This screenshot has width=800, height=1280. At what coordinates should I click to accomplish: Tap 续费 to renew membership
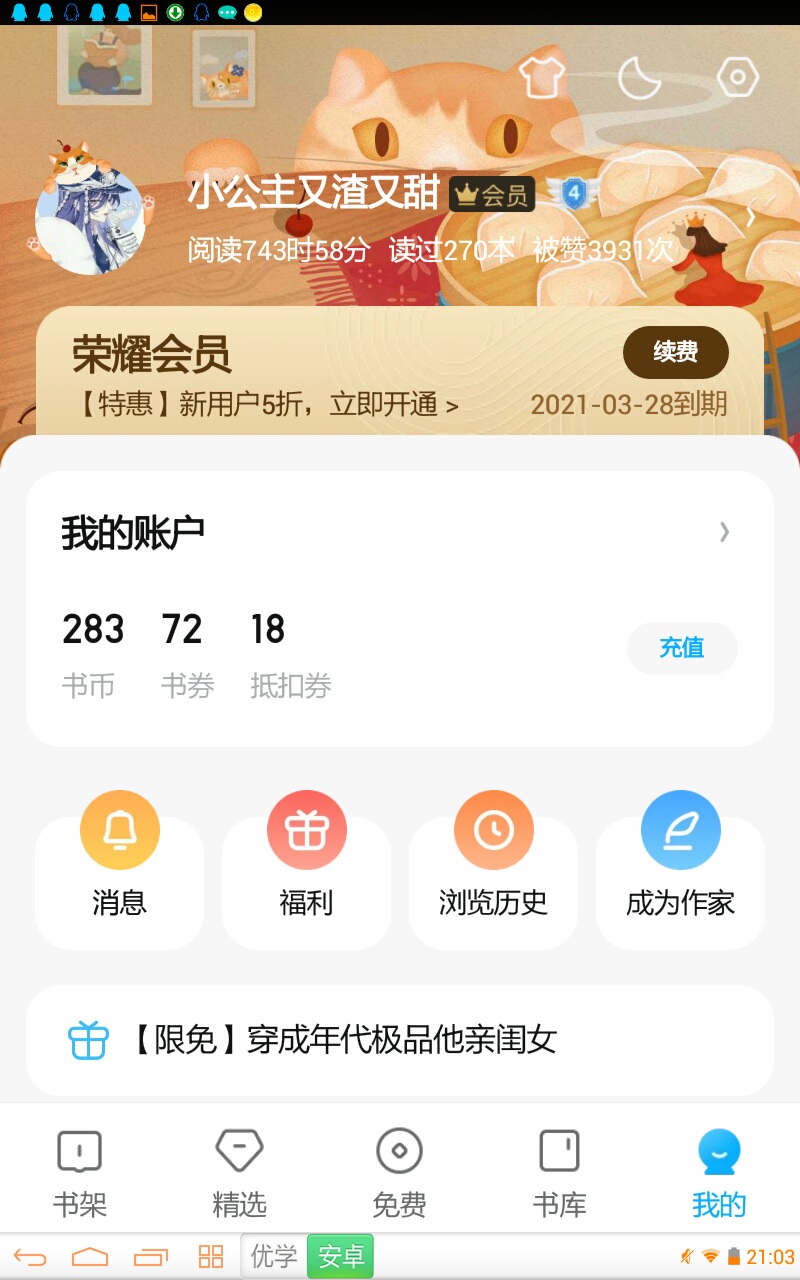[675, 352]
